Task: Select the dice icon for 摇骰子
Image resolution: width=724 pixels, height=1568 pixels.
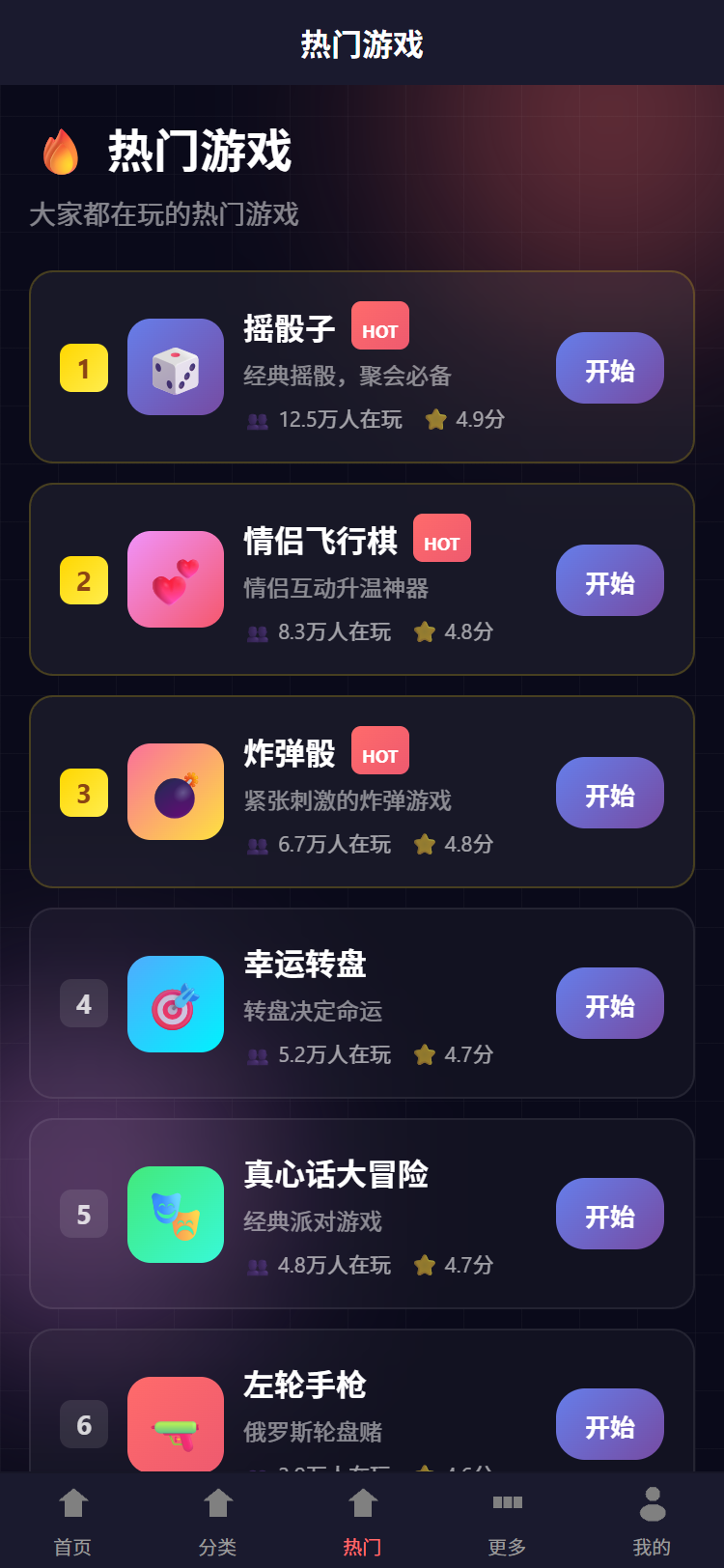Action: coord(175,368)
